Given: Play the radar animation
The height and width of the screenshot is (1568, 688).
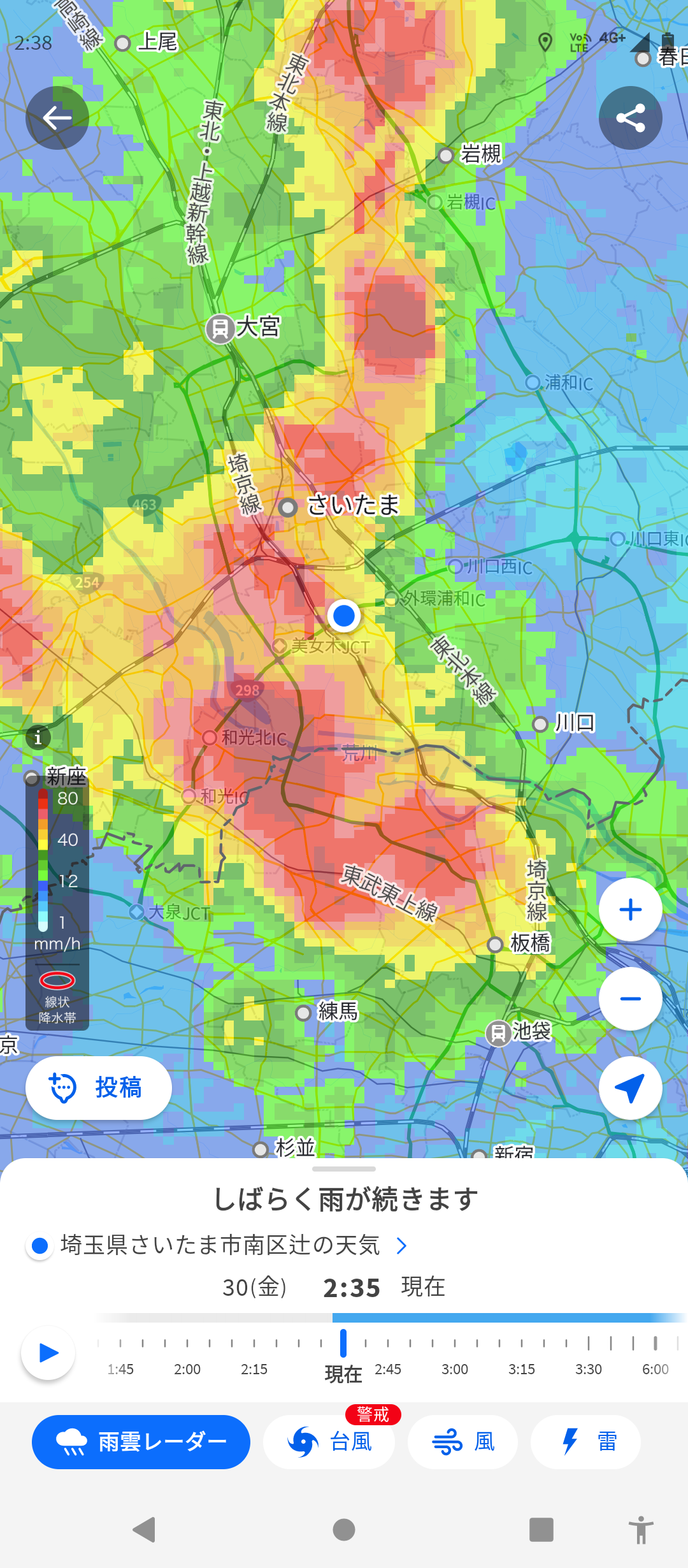Looking at the screenshot, I should pyautogui.click(x=48, y=1353).
